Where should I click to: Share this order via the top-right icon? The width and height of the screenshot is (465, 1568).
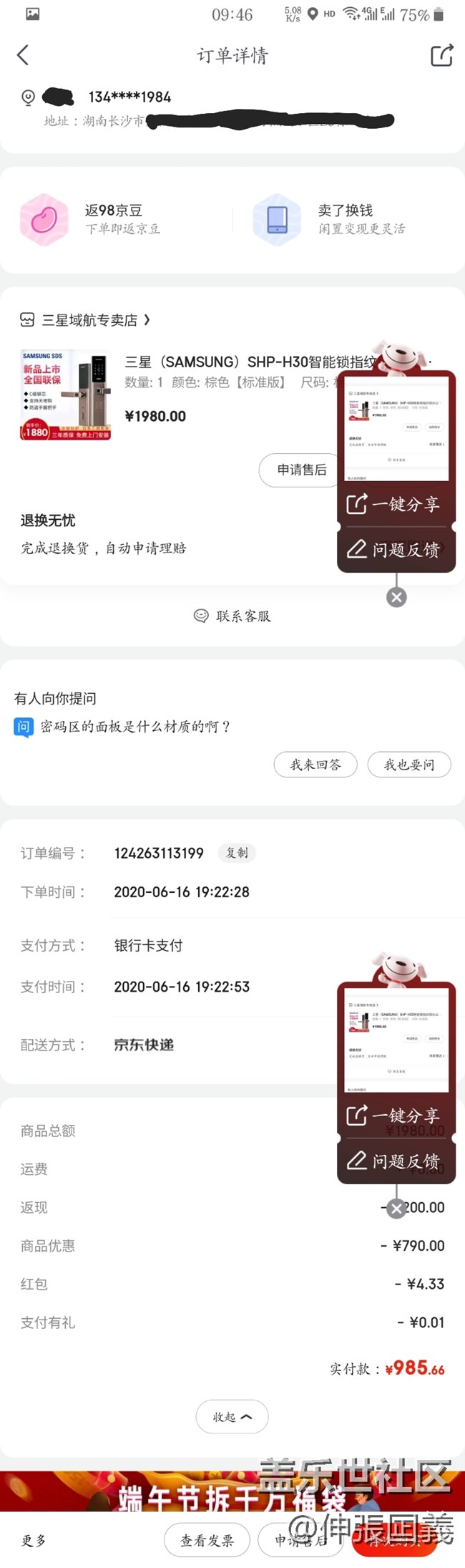pos(441,55)
